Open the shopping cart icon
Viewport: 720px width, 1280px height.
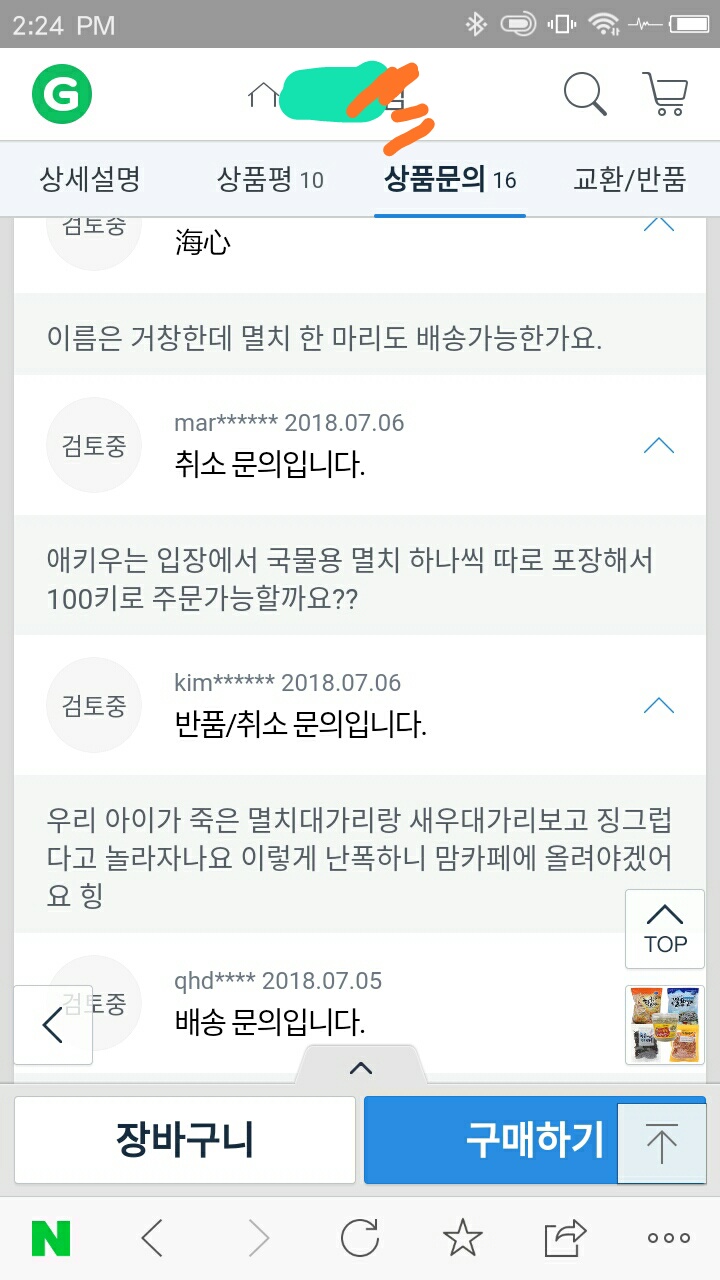point(664,94)
